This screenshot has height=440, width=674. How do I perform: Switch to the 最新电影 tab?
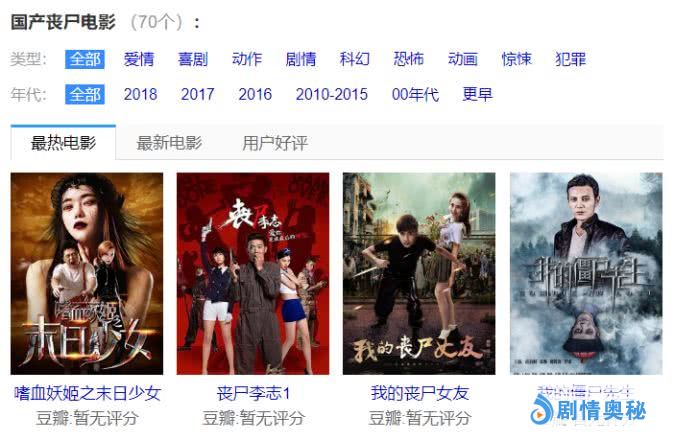pyautogui.click(x=169, y=143)
